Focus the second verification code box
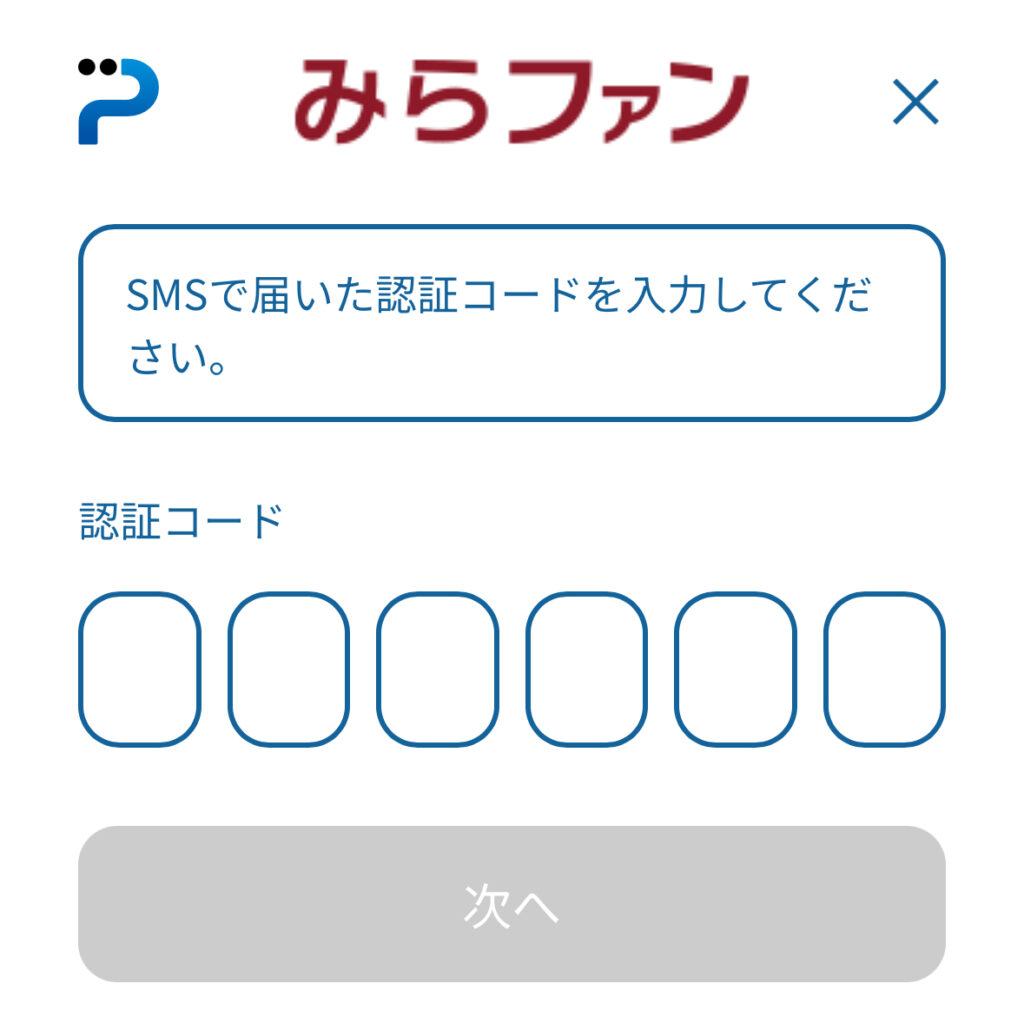The height and width of the screenshot is (1010, 1024). coord(288,669)
